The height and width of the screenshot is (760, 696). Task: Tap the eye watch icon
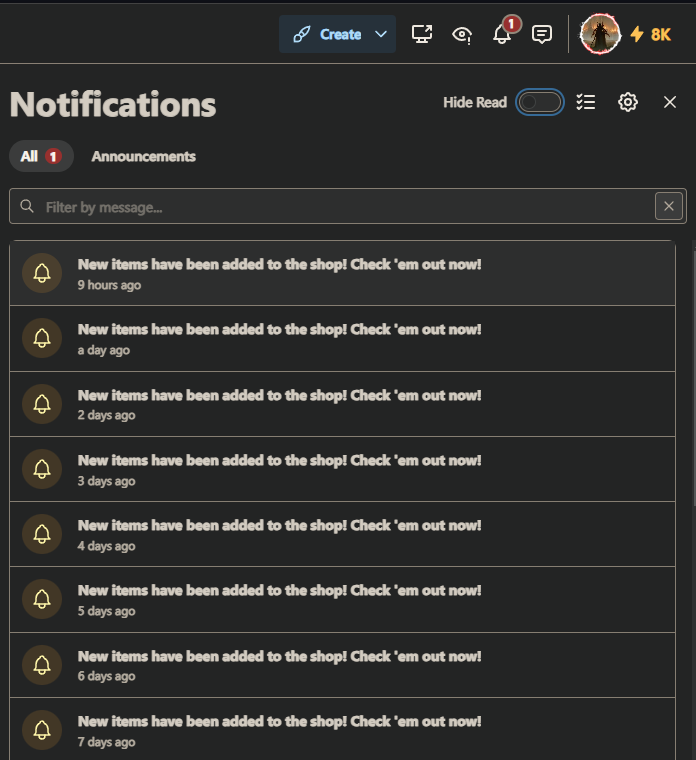click(x=462, y=34)
